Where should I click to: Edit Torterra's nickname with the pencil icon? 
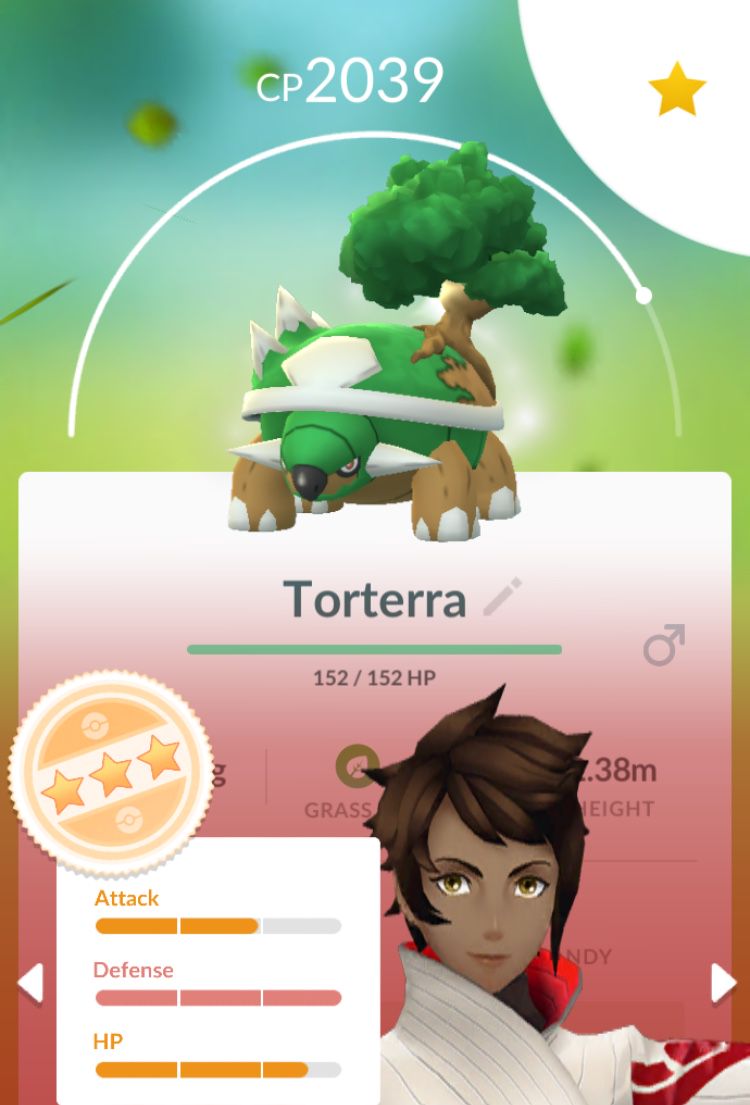tap(502, 597)
